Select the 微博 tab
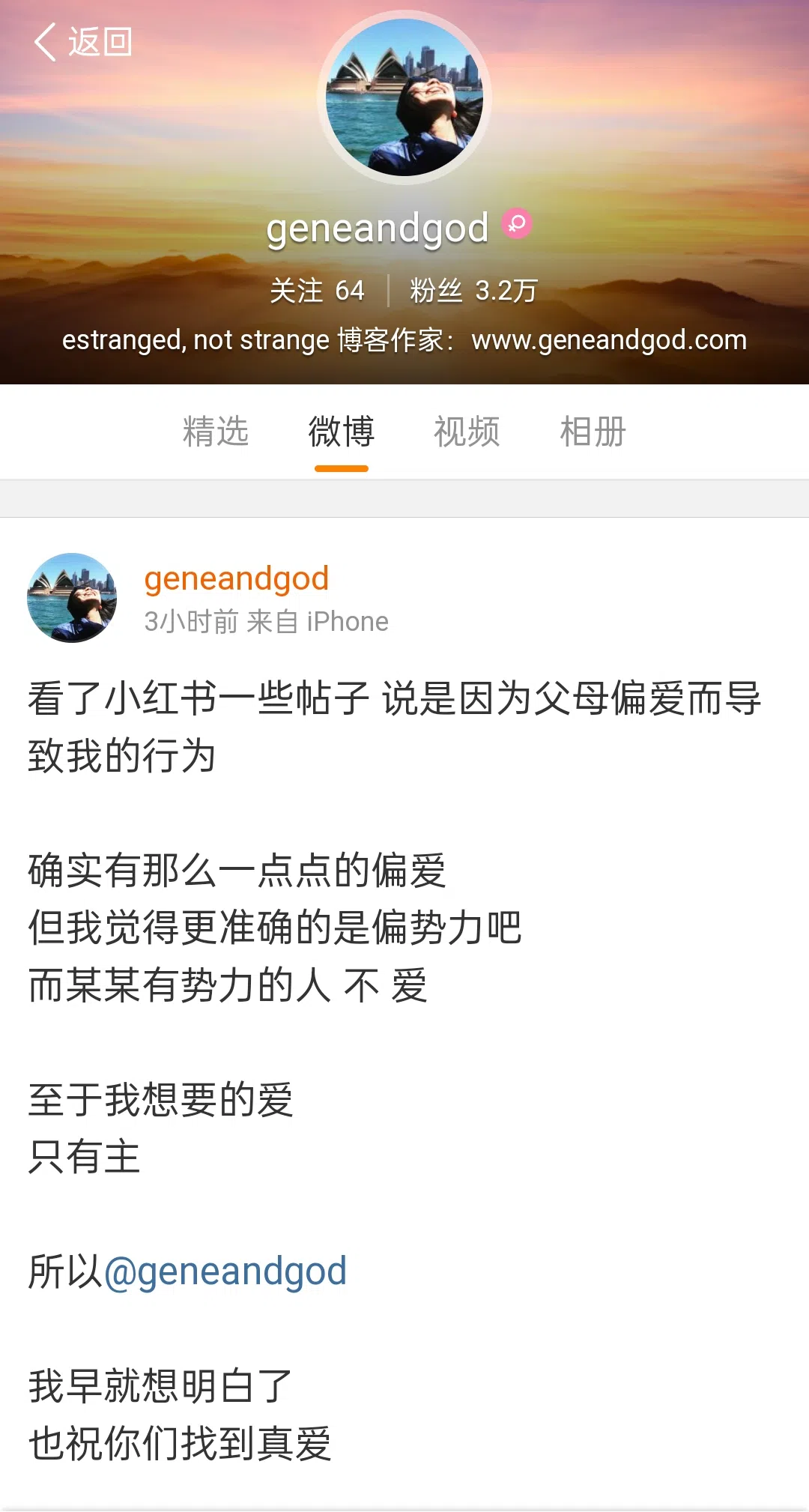809x1512 pixels. (x=342, y=432)
